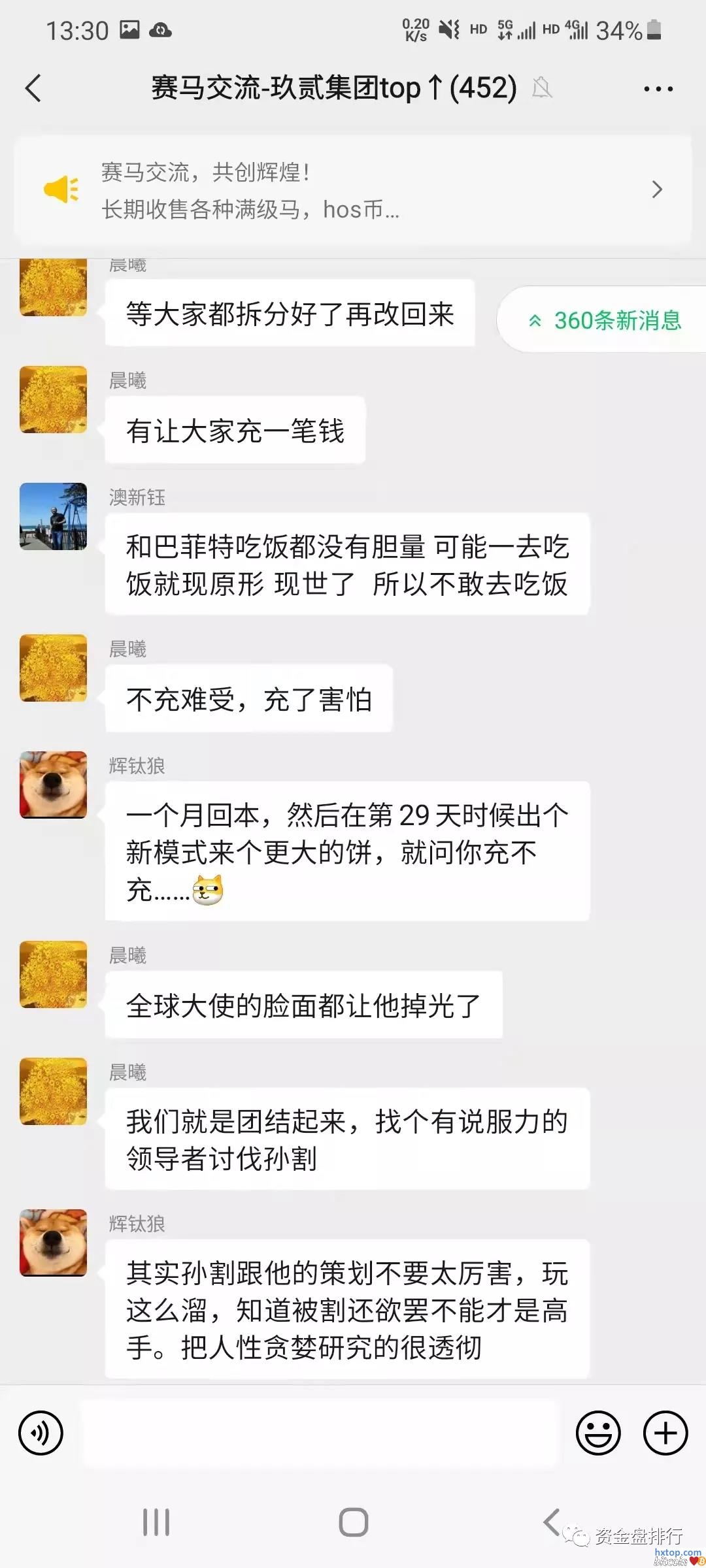Tap the system home button

[353, 1522]
